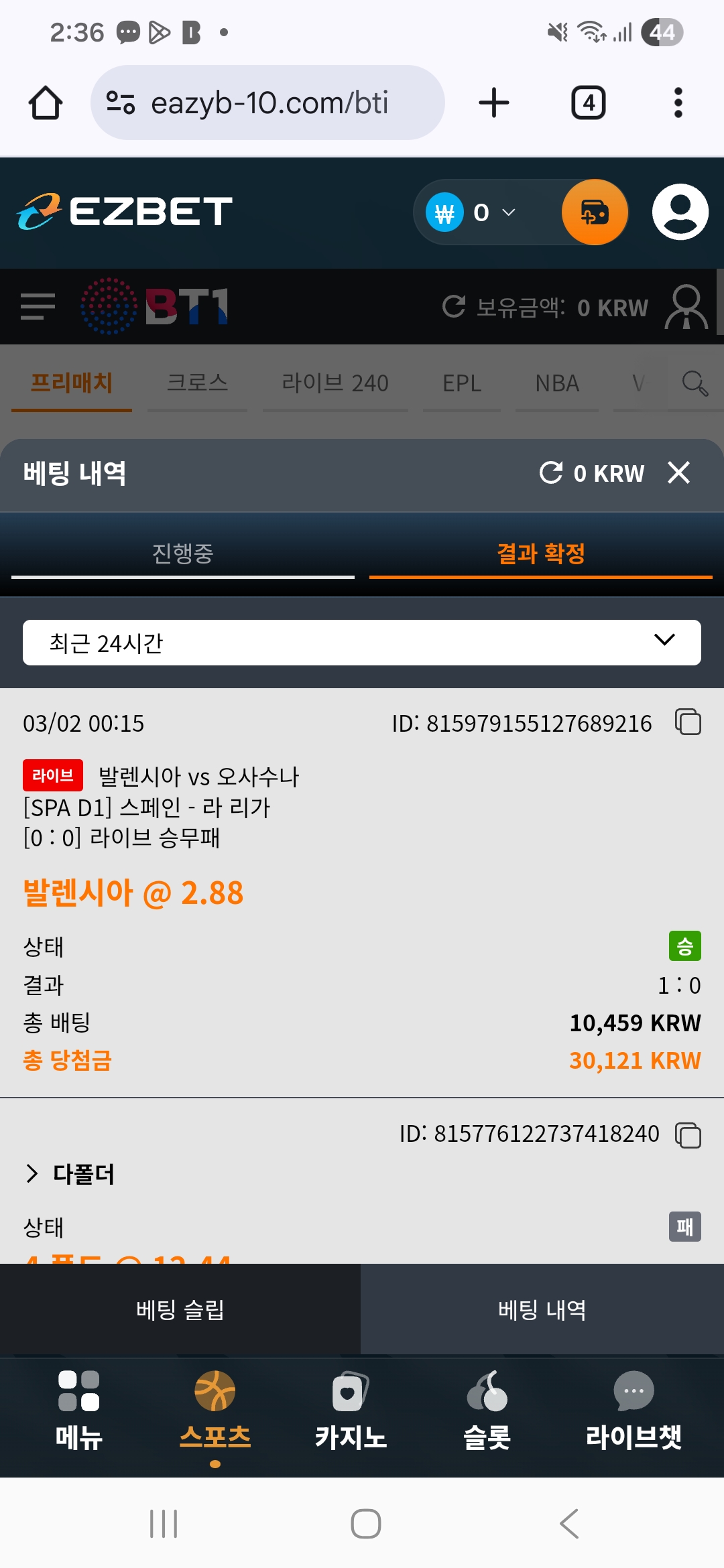724x1568 pixels.
Task: Open a new browser tab
Action: [494, 103]
